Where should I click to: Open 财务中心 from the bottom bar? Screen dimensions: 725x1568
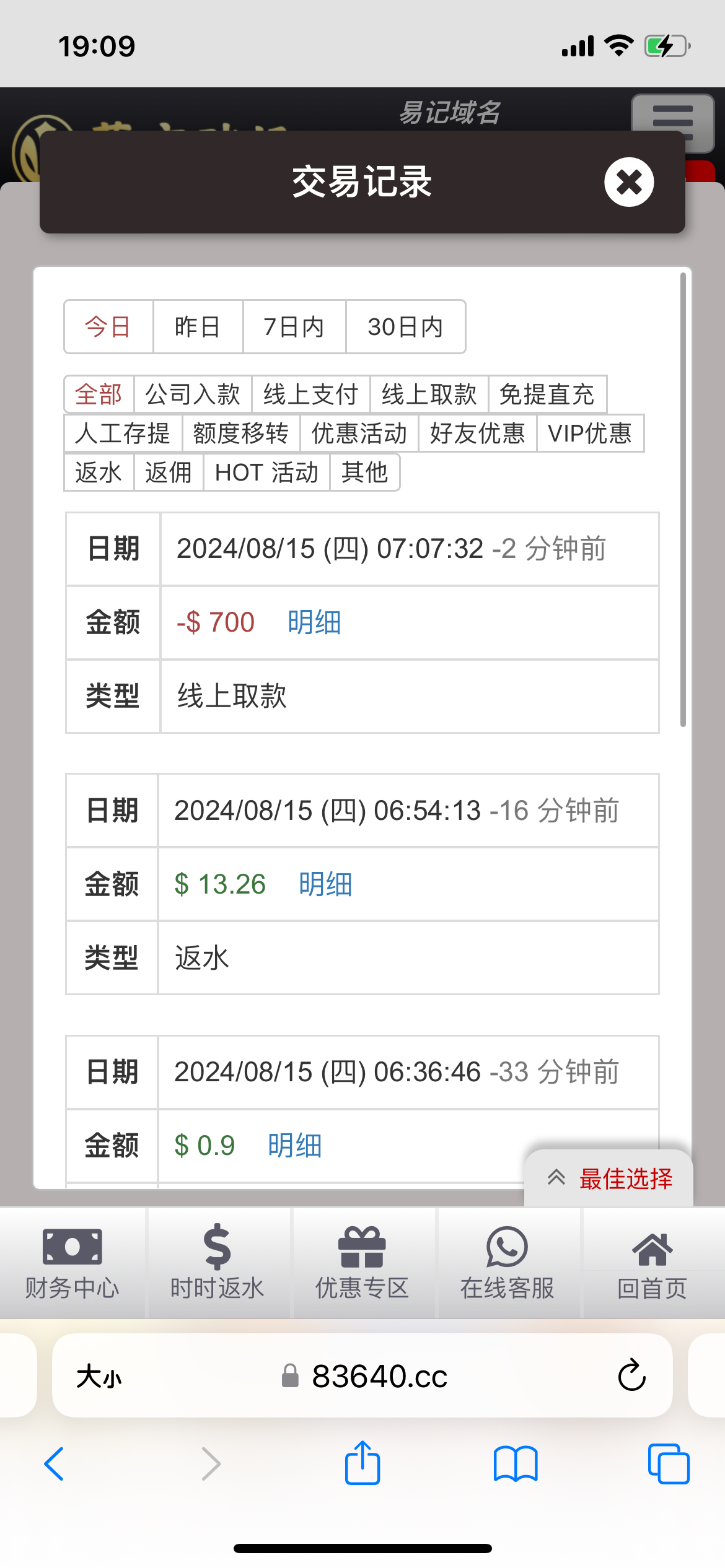pyautogui.click(x=72, y=1263)
